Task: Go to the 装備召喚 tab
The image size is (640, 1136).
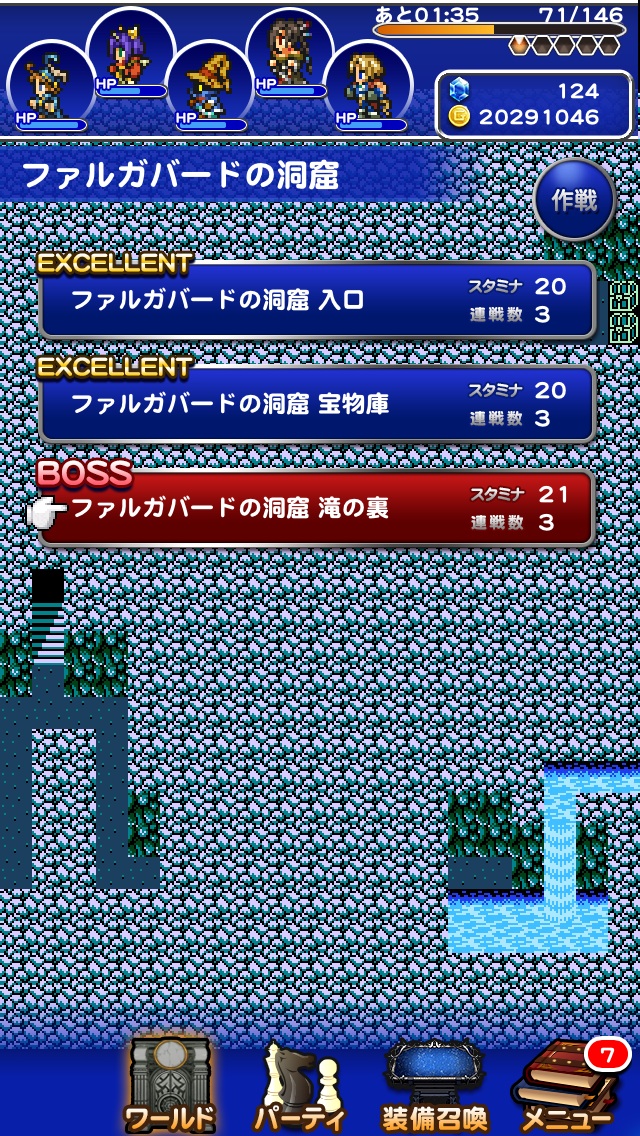Action: pyautogui.click(x=433, y=1085)
